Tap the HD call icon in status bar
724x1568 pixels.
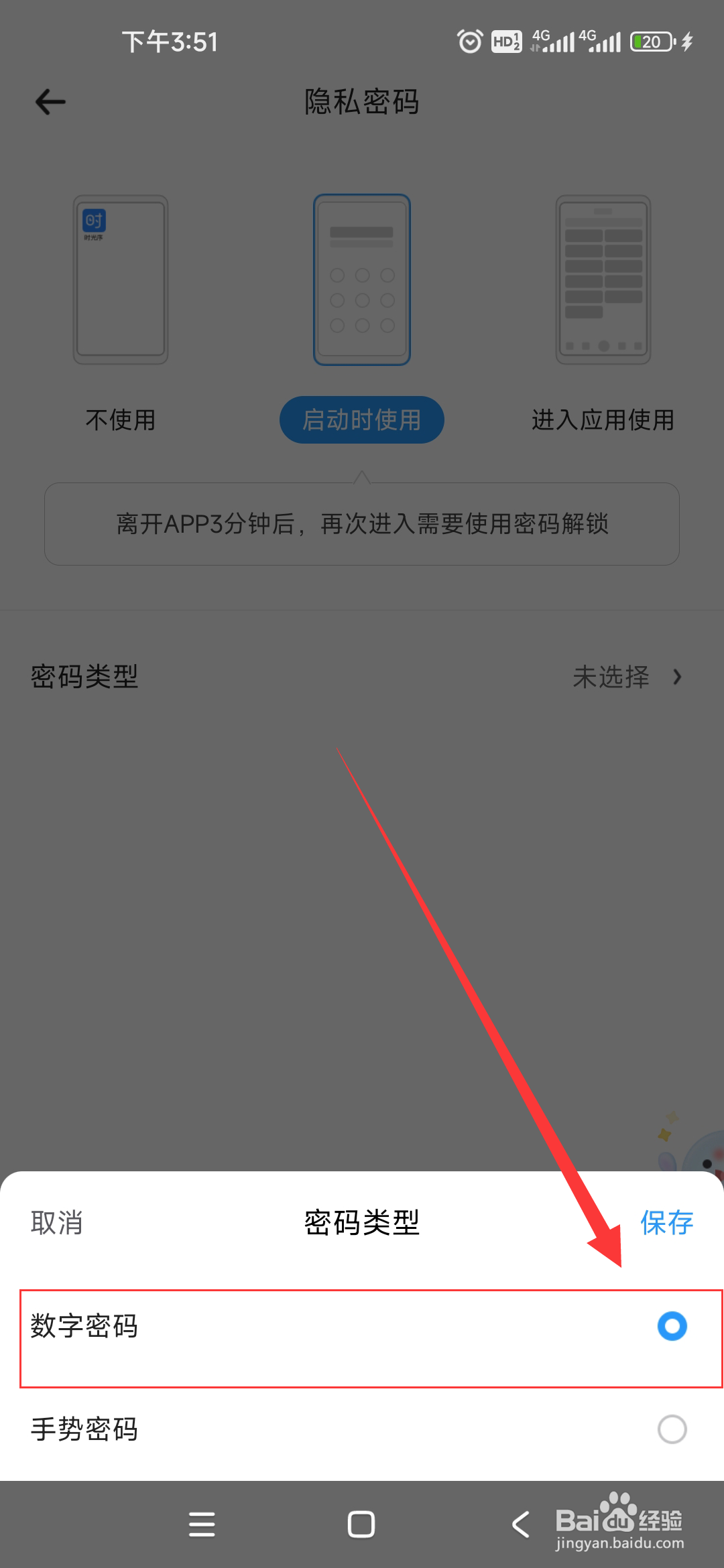coord(506,42)
